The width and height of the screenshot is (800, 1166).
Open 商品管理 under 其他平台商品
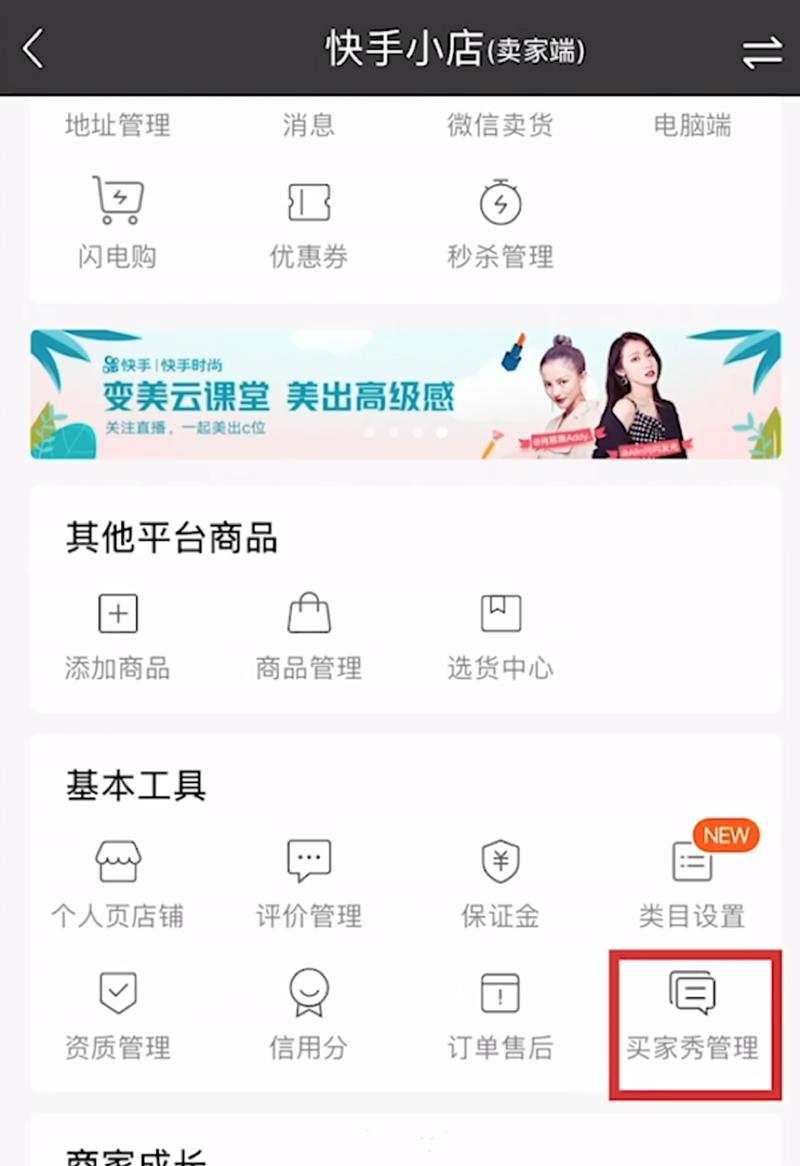click(x=308, y=634)
